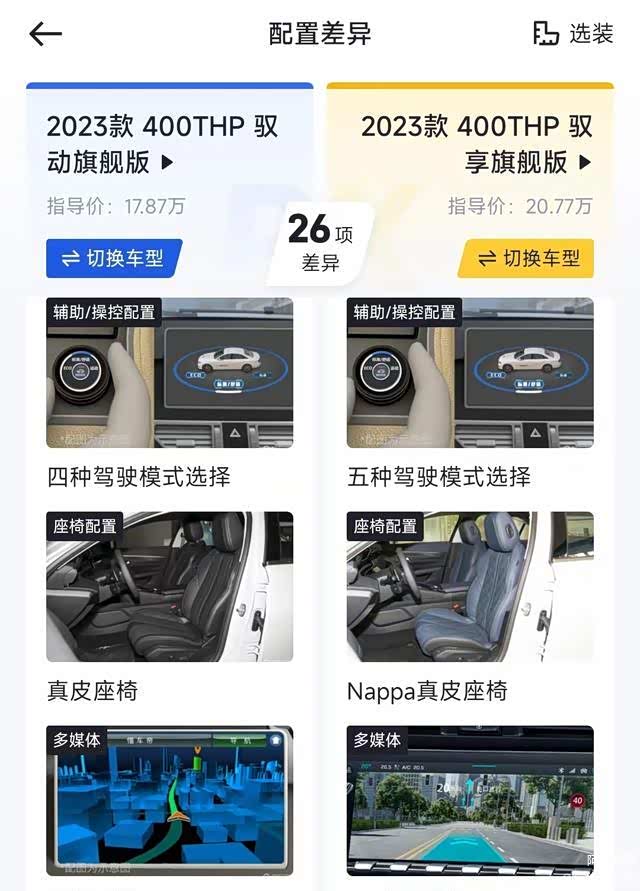The image size is (640, 891).
Task: Go back using the arrow icon
Action: click(x=46, y=33)
